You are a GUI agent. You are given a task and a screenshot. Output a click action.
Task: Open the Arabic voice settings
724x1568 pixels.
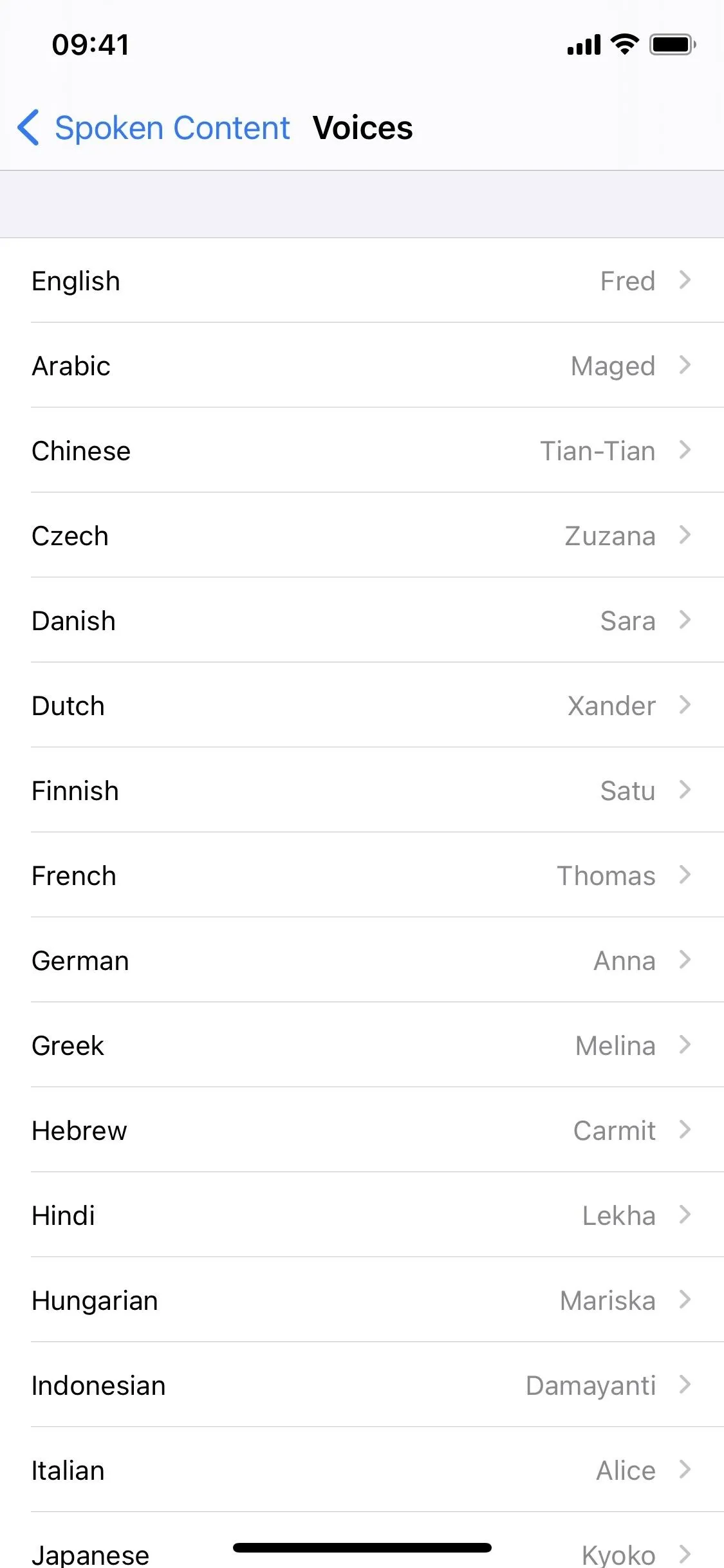(x=362, y=366)
